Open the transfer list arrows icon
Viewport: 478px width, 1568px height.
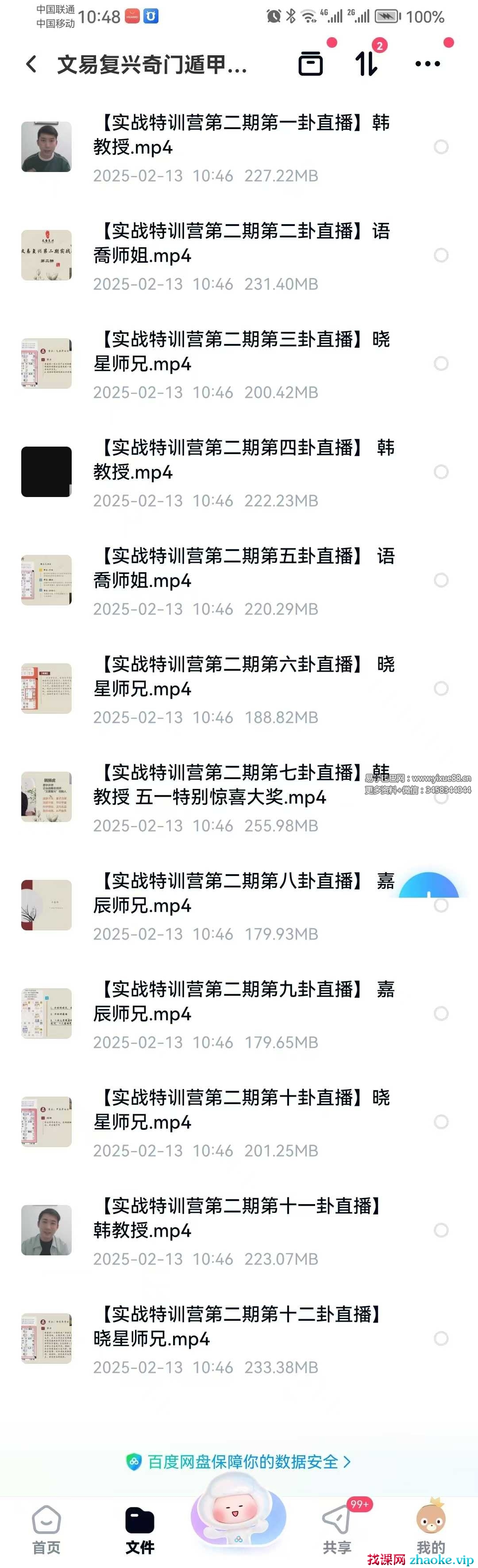366,63
